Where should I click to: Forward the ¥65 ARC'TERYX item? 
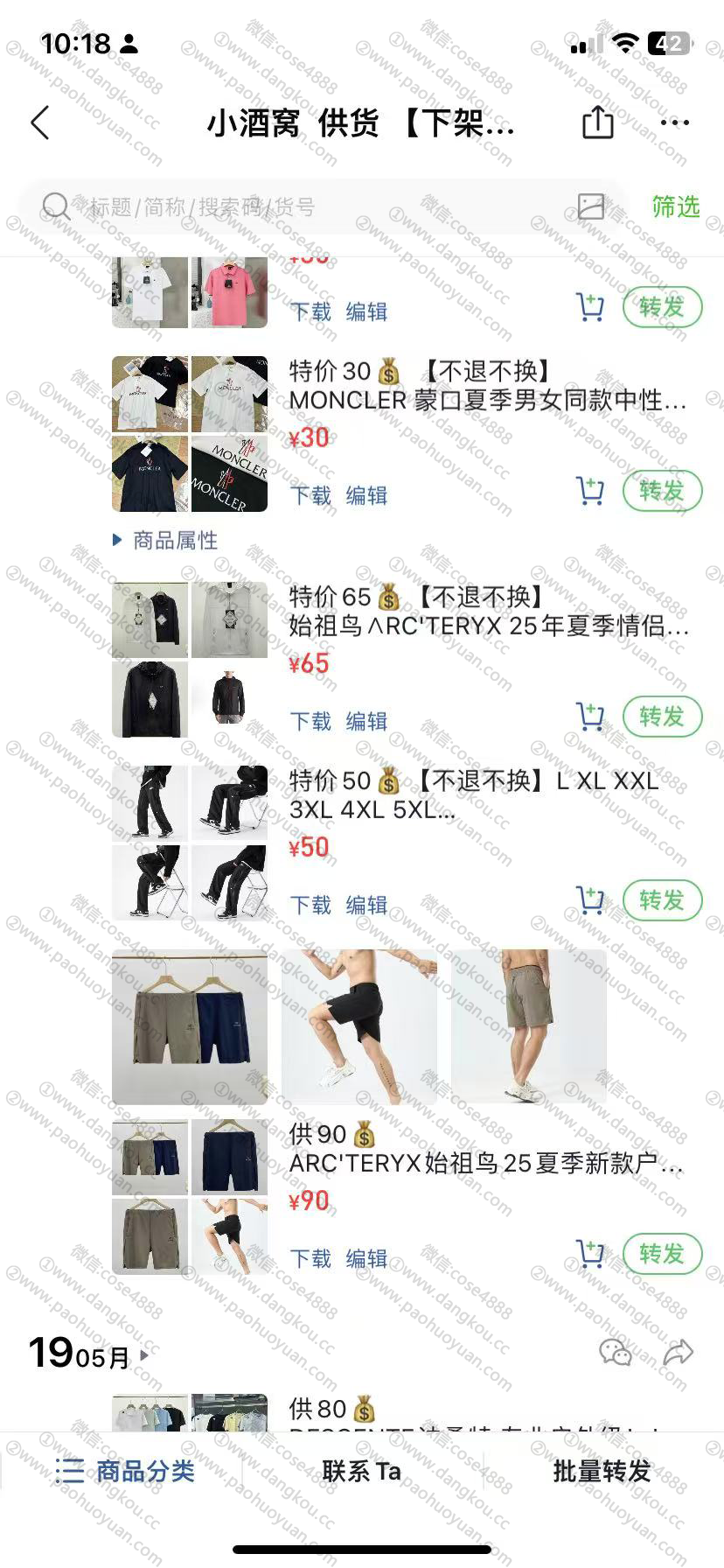[662, 717]
